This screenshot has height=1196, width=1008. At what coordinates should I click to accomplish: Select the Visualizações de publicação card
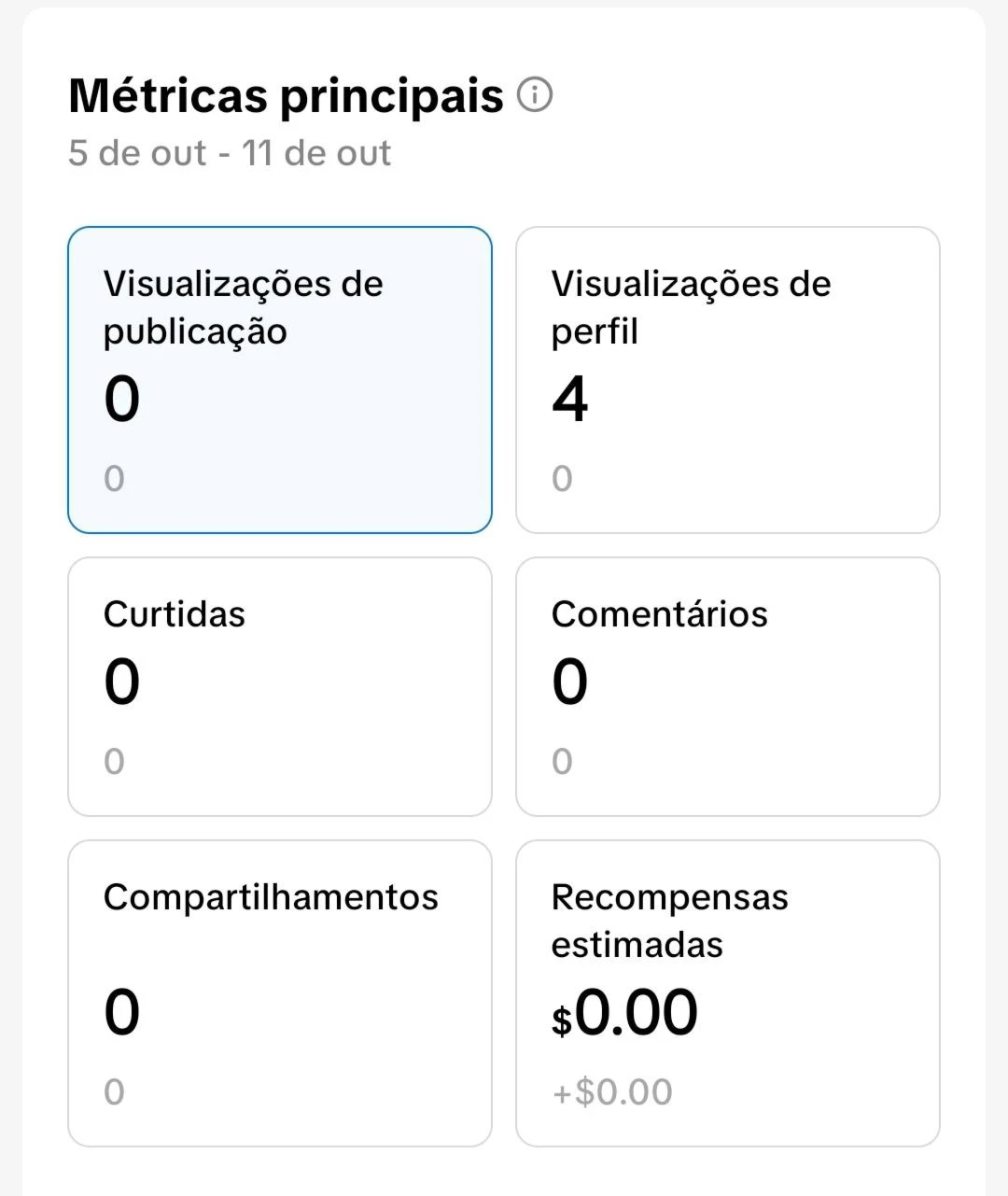(x=279, y=379)
